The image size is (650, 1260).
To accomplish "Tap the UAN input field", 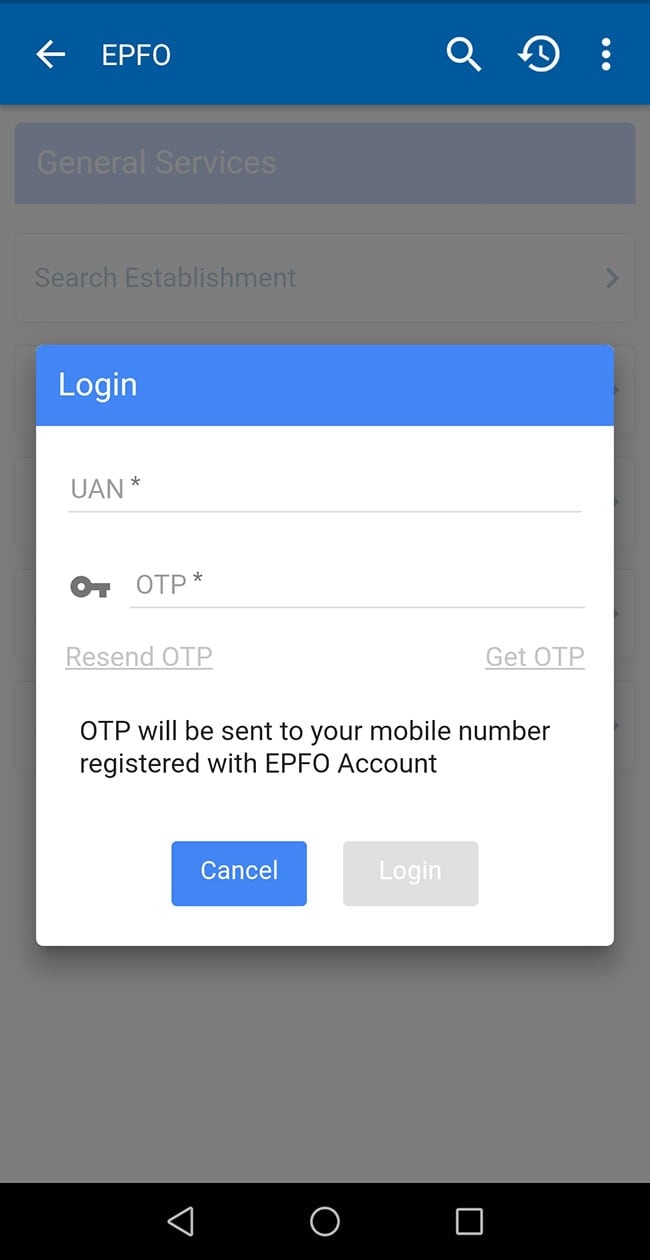I will [x=324, y=489].
